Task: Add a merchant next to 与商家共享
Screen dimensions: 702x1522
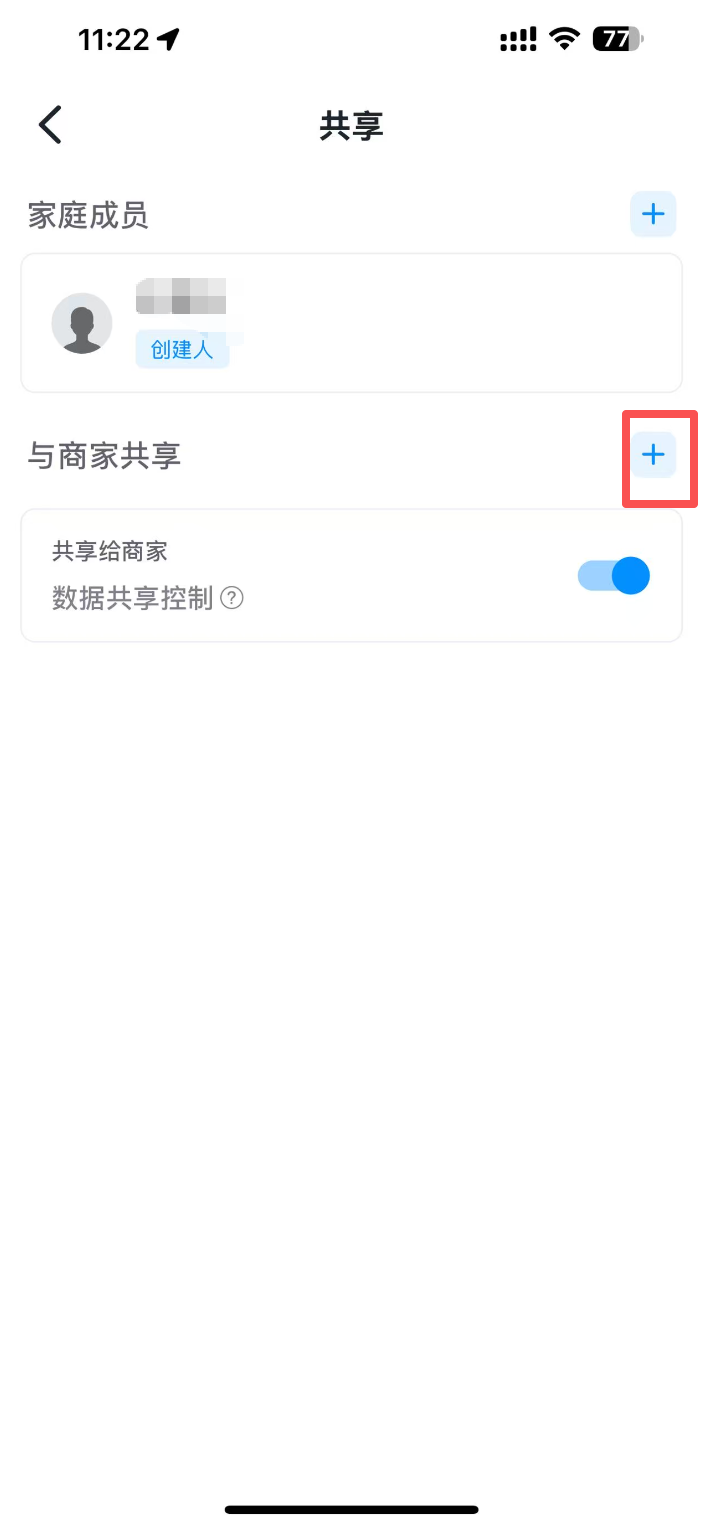Action: (x=653, y=456)
